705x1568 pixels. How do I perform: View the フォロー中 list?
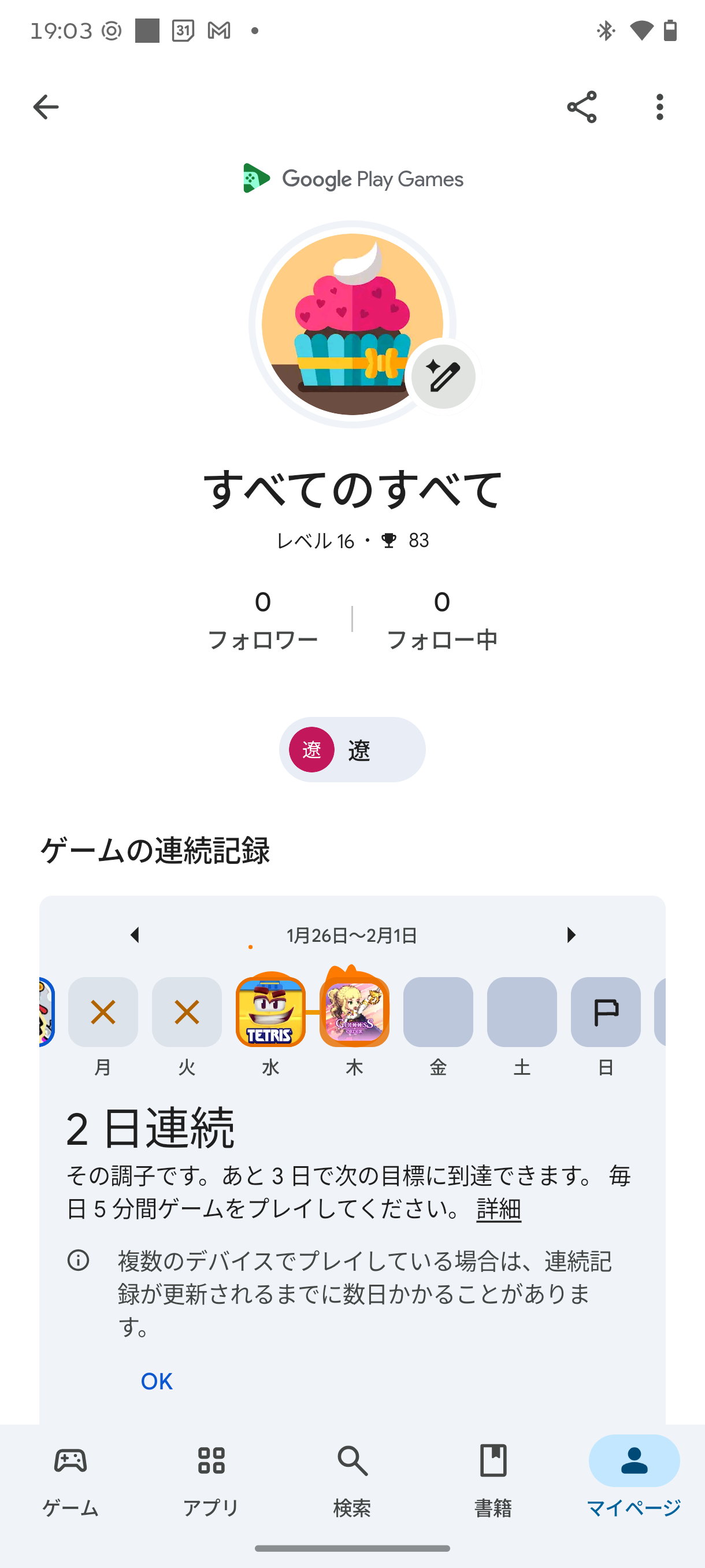pos(442,620)
